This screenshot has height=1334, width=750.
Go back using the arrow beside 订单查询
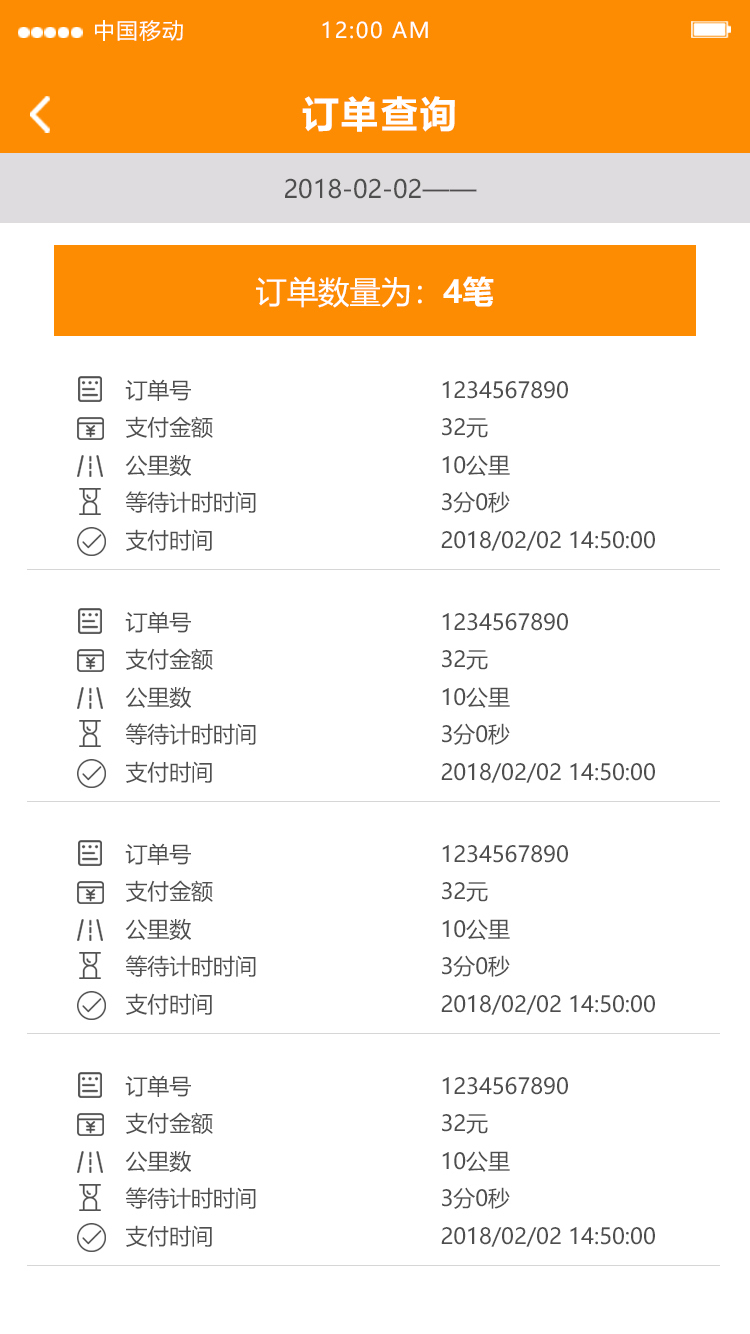point(40,115)
